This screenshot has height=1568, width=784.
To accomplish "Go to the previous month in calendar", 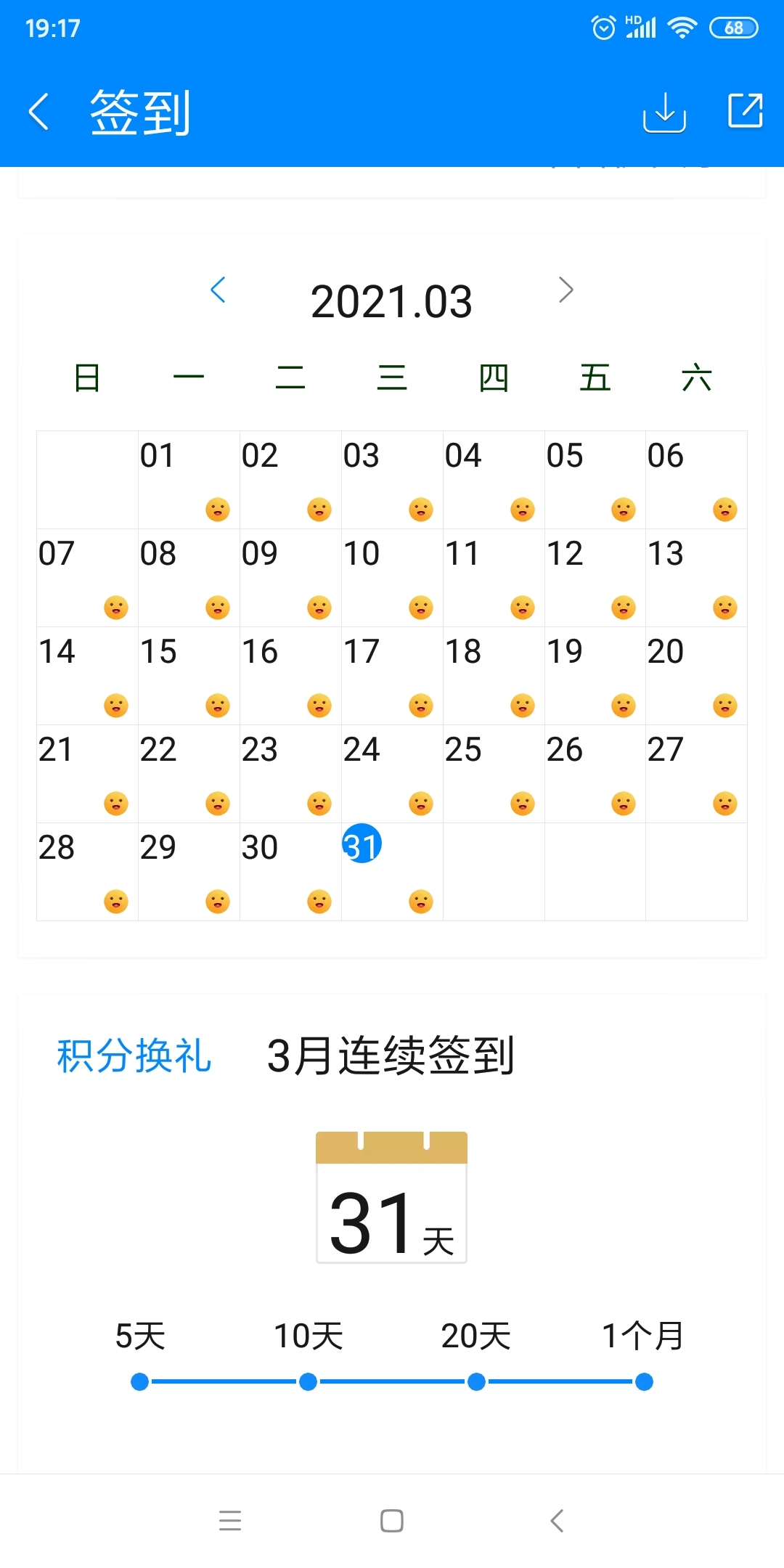I will click(218, 290).
